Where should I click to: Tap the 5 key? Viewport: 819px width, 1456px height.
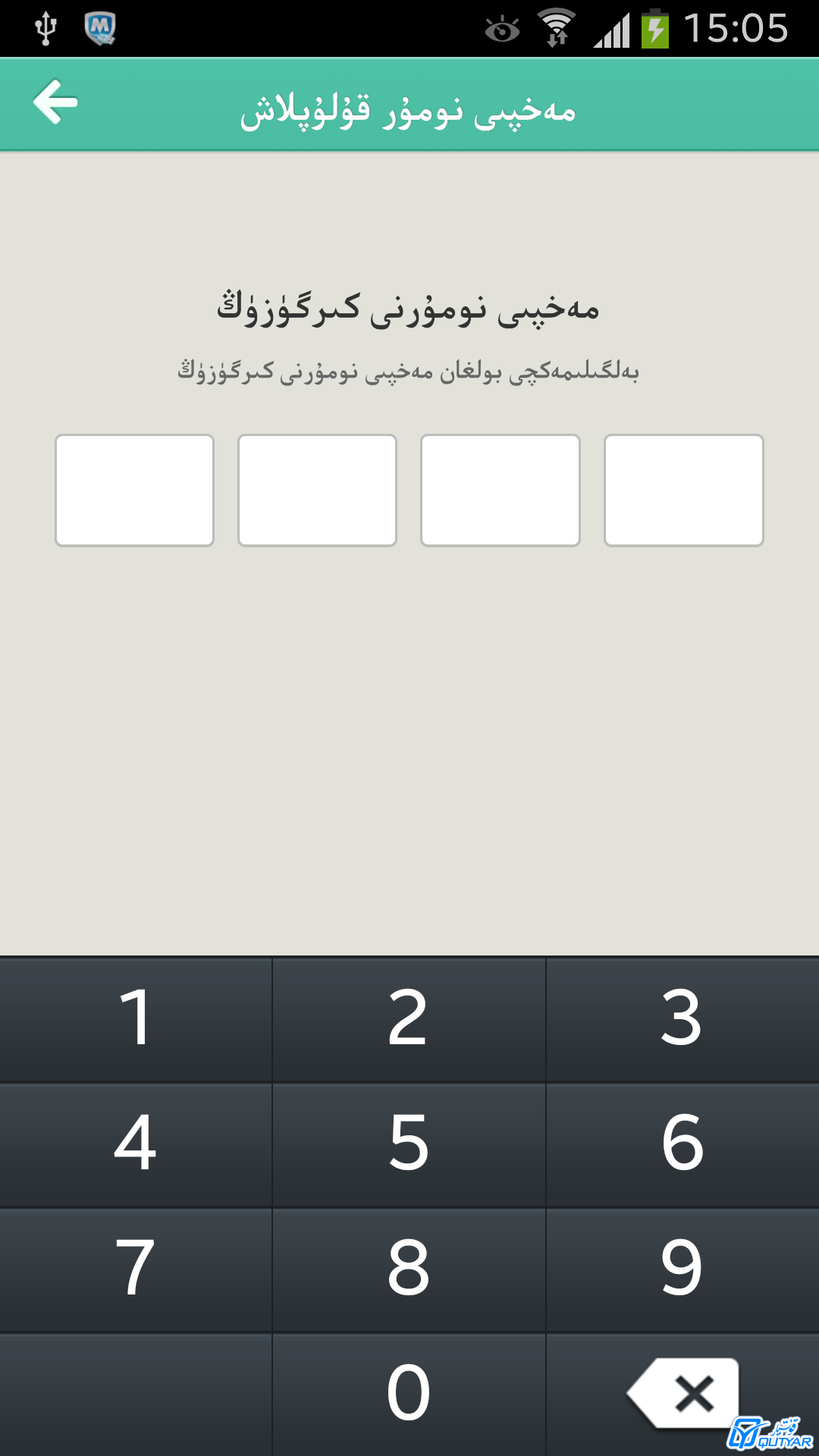click(x=409, y=1144)
